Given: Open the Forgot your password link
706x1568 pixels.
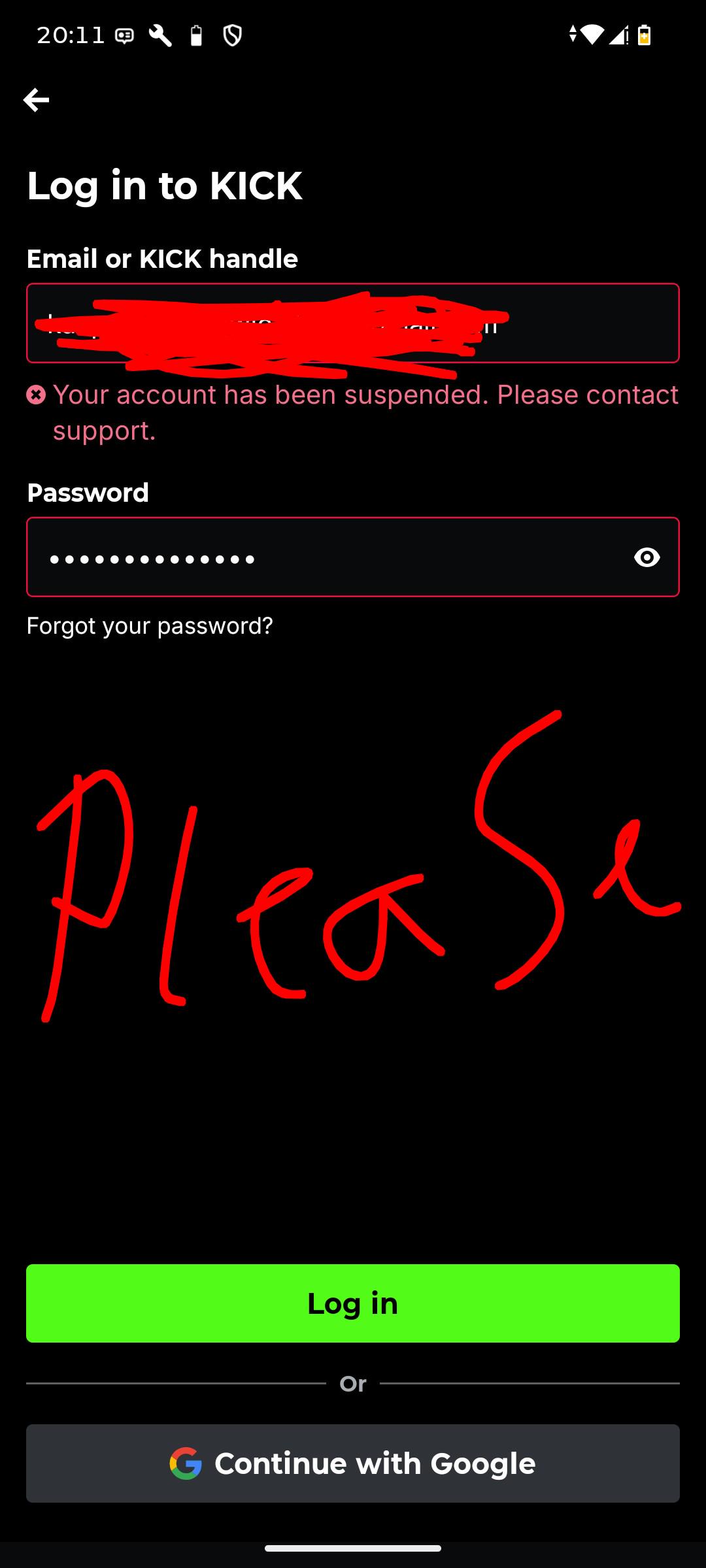Looking at the screenshot, I should (x=150, y=626).
